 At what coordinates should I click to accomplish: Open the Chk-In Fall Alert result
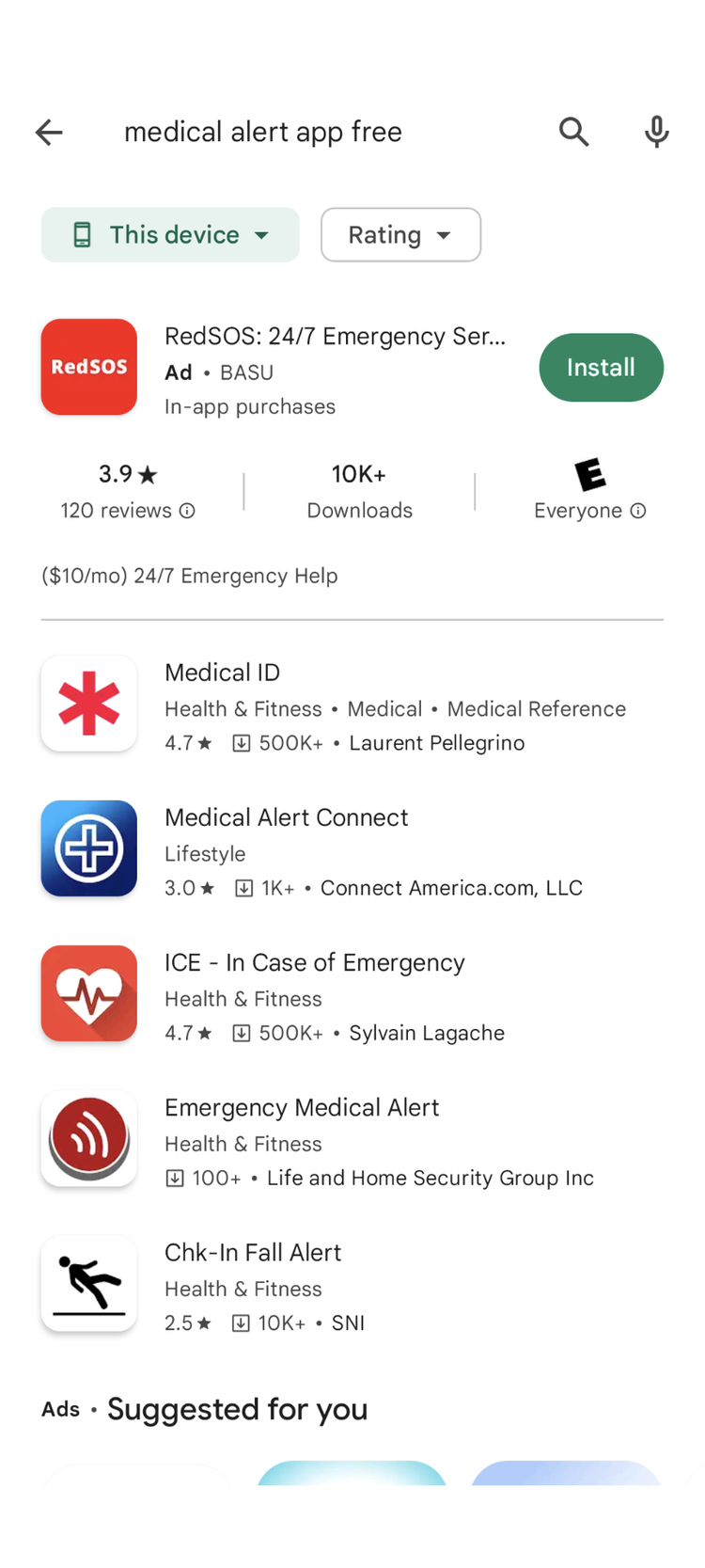point(352,1284)
